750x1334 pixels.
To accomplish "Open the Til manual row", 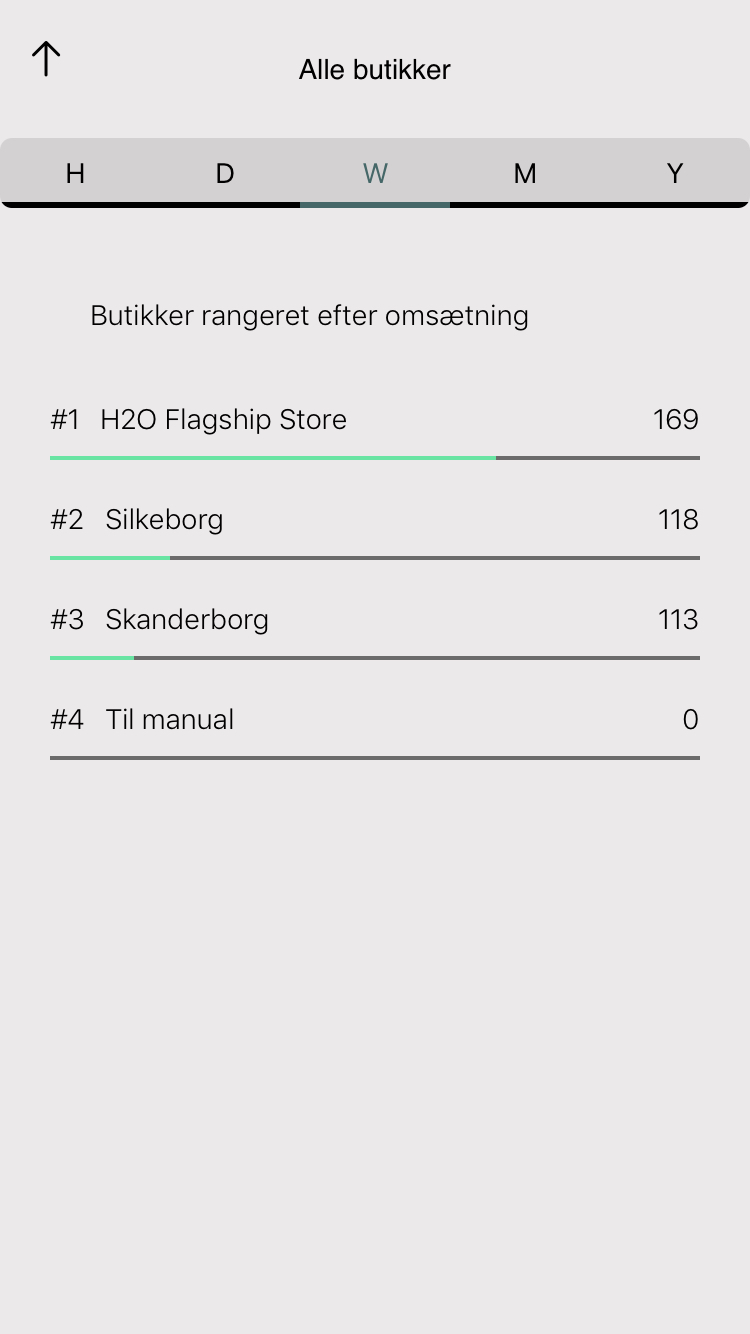I will (374, 721).
